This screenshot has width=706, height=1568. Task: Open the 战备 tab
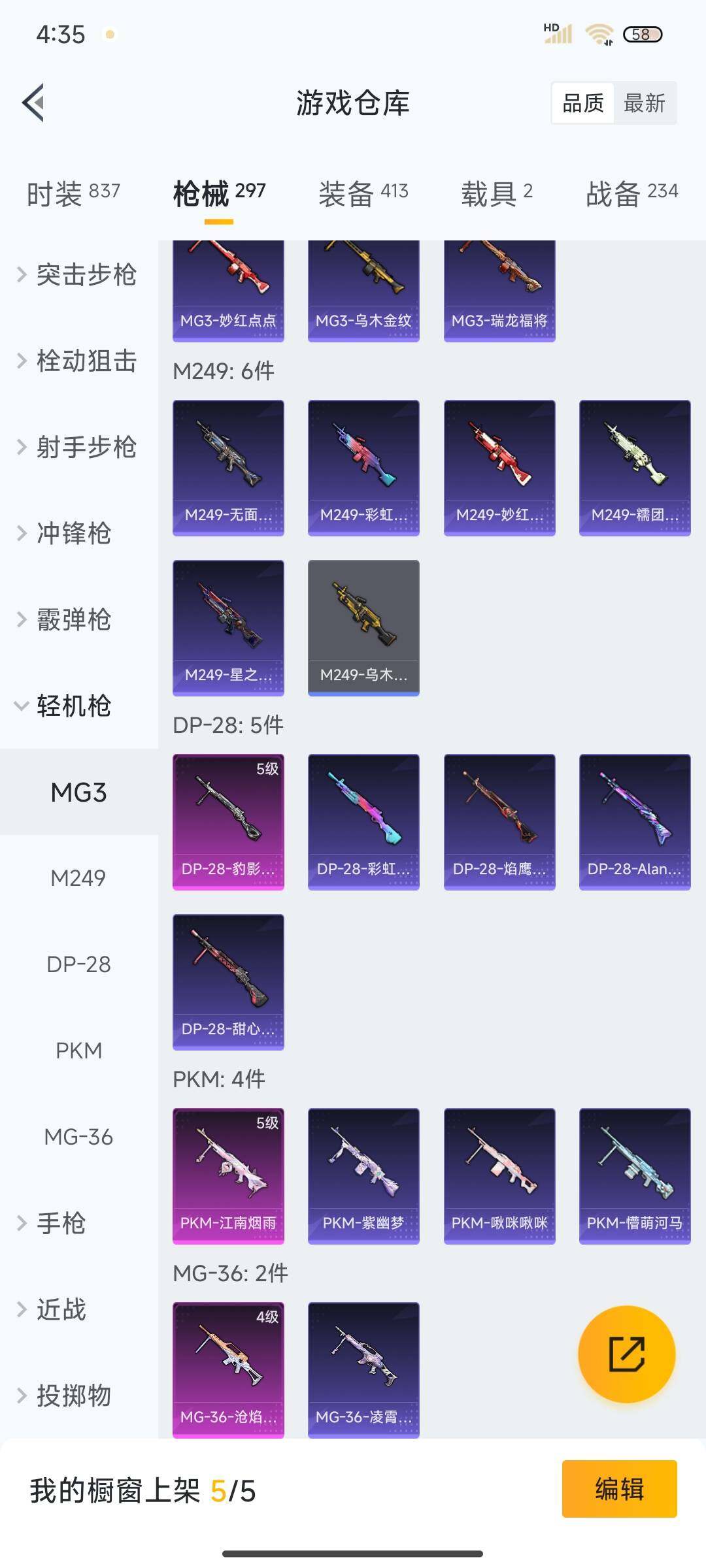click(x=631, y=193)
